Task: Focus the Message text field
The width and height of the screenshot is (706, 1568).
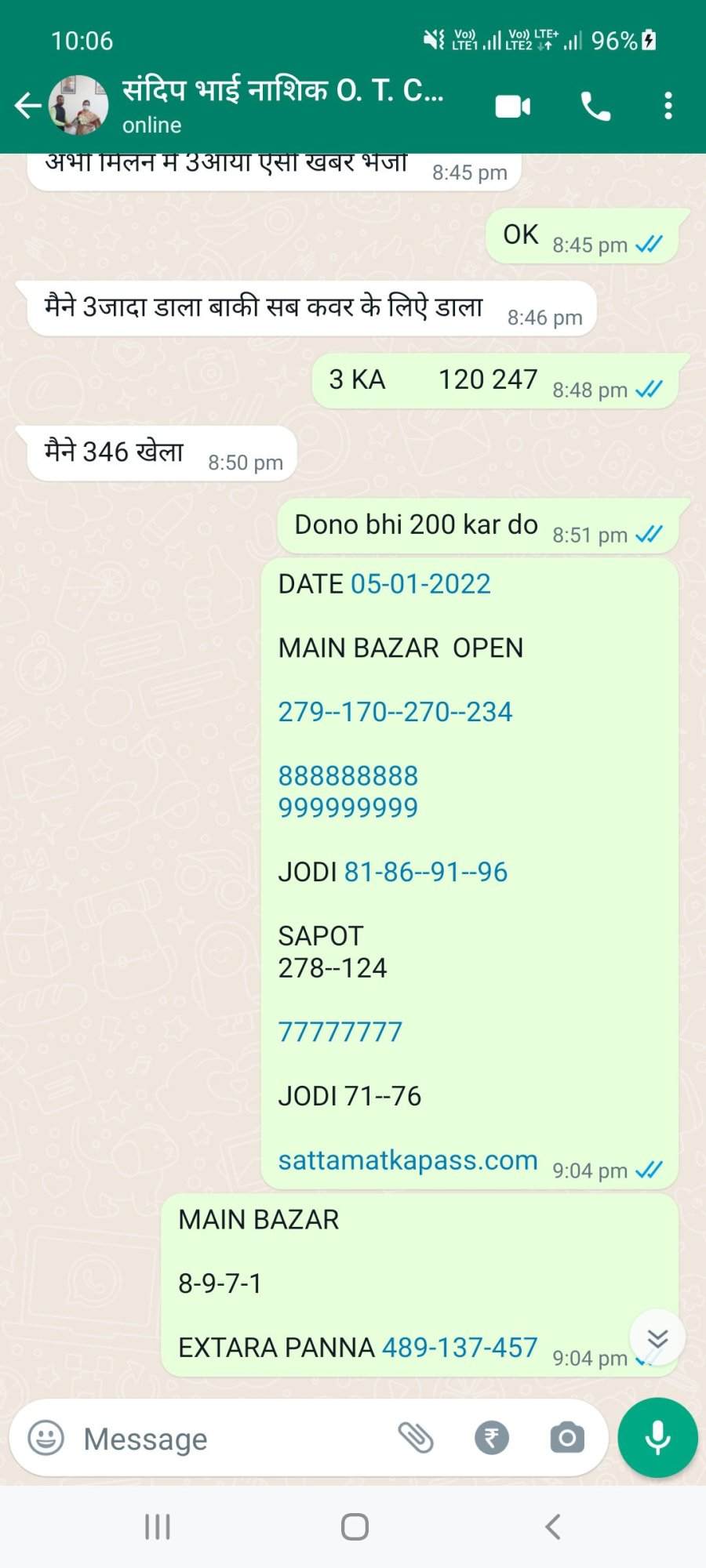Action: (227, 1439)
